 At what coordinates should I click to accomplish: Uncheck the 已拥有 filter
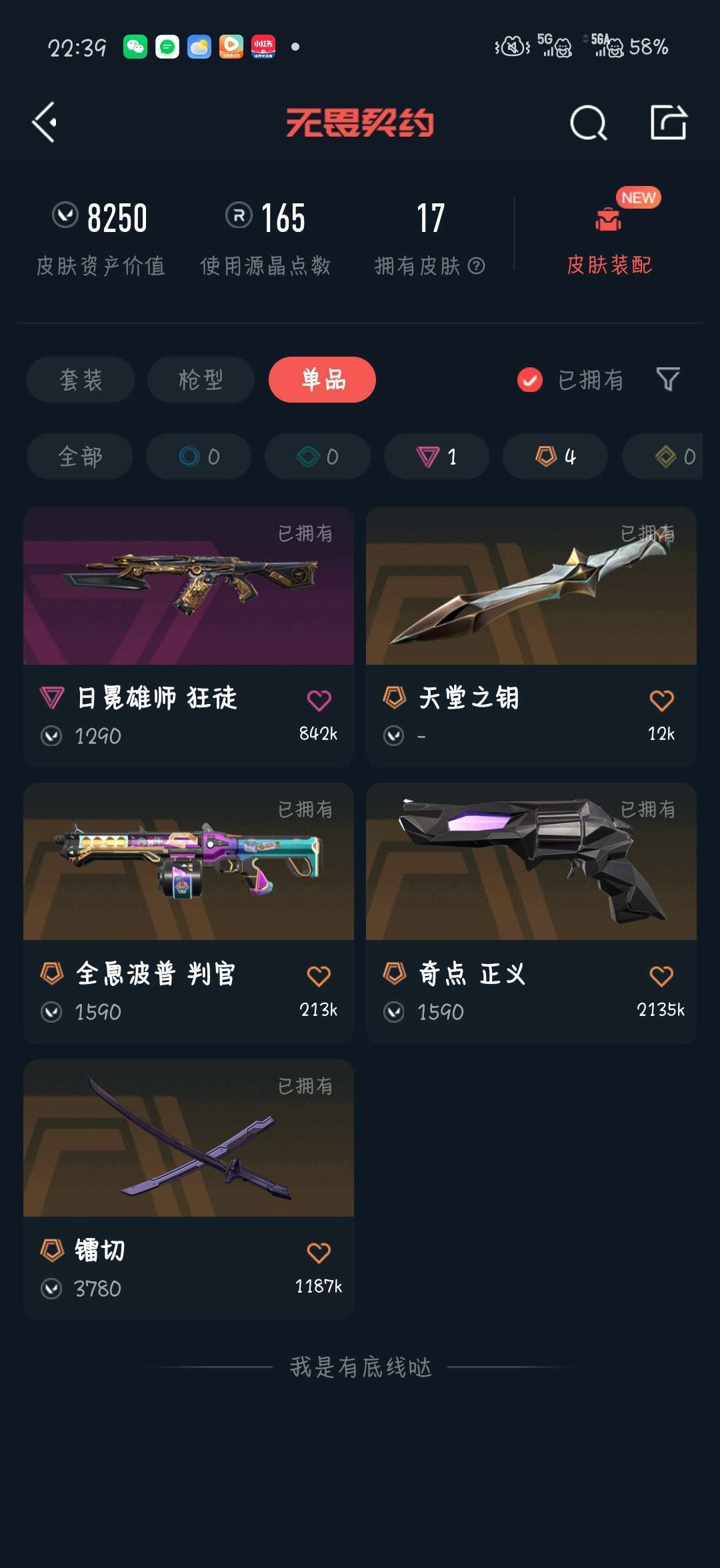(x=571, y=380)
